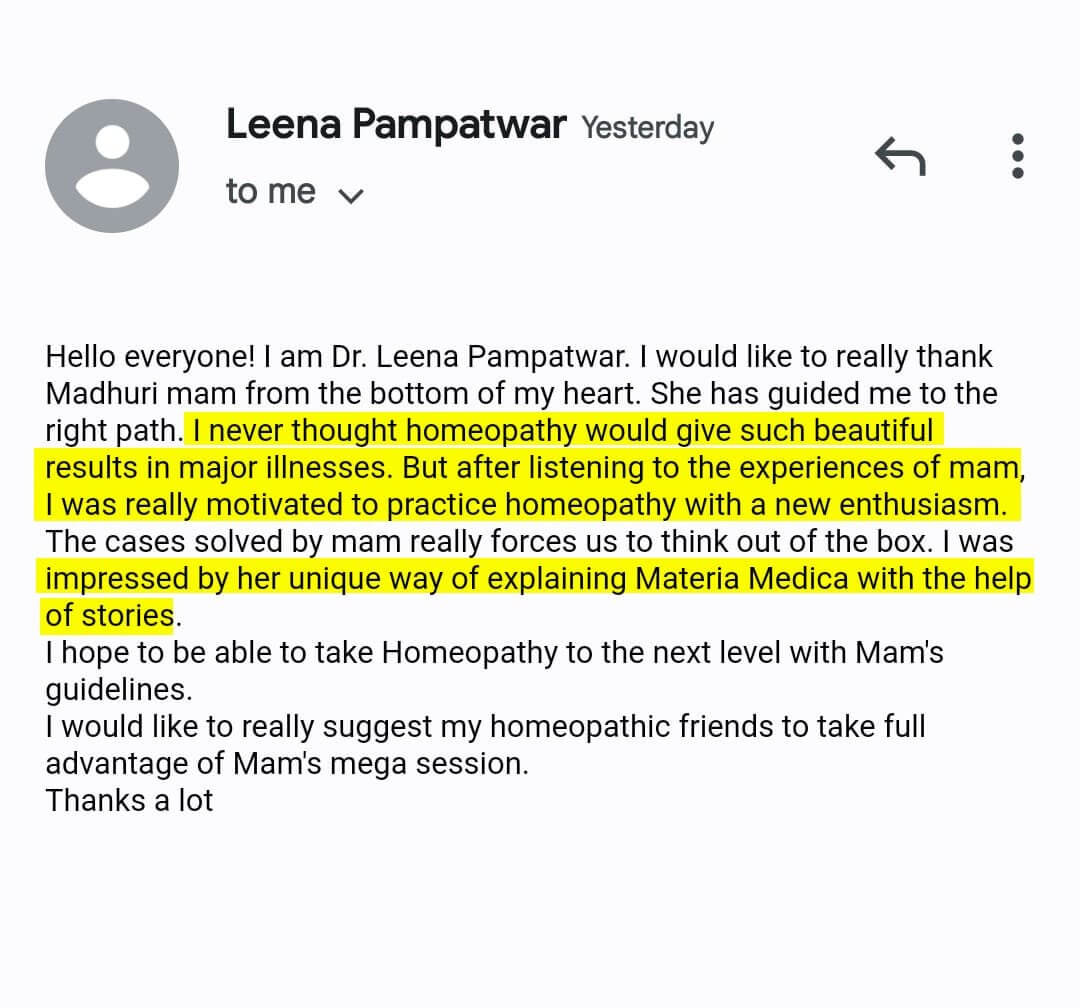Expand the 'to me' recipient details

coord(350,195)
